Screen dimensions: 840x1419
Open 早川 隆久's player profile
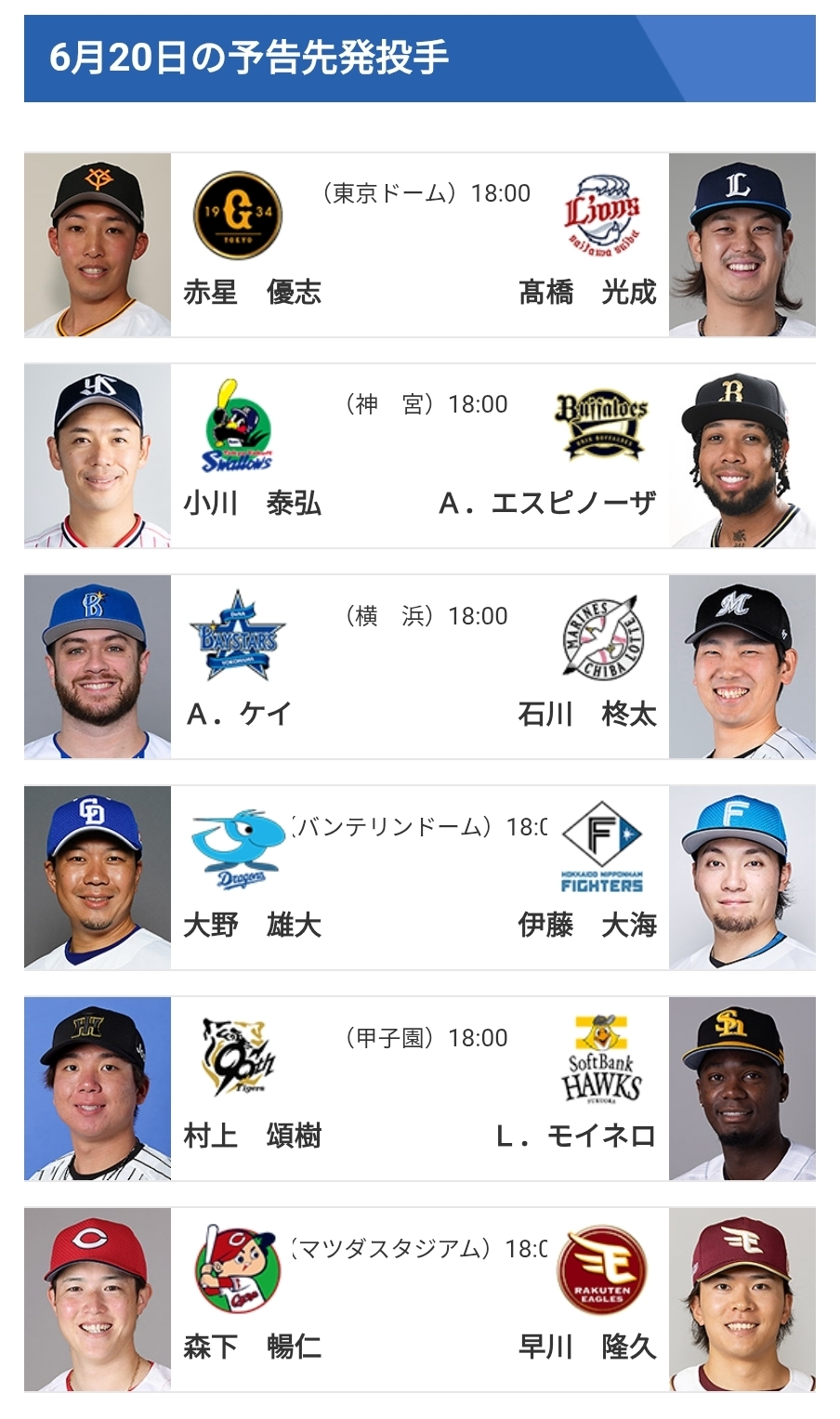(x=587, y=1347)
